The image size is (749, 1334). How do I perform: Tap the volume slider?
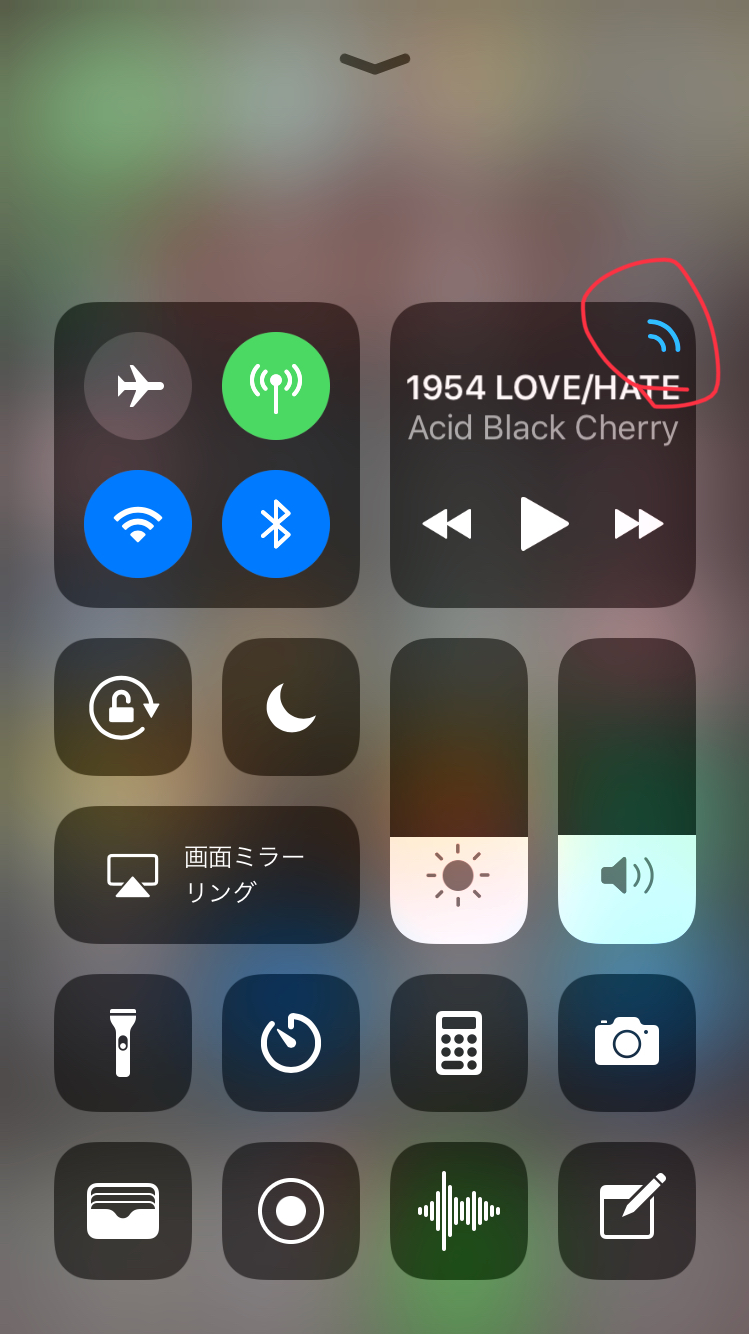click(626, 791)
